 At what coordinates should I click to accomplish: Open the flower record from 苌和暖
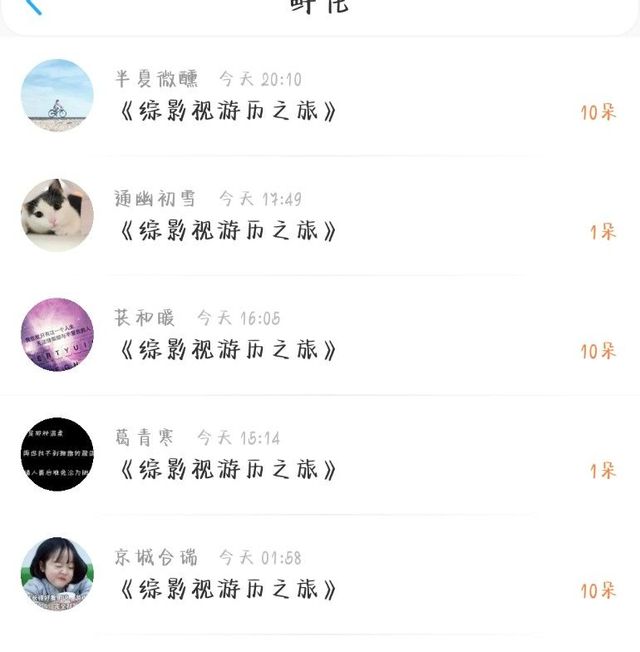point(320,335)
